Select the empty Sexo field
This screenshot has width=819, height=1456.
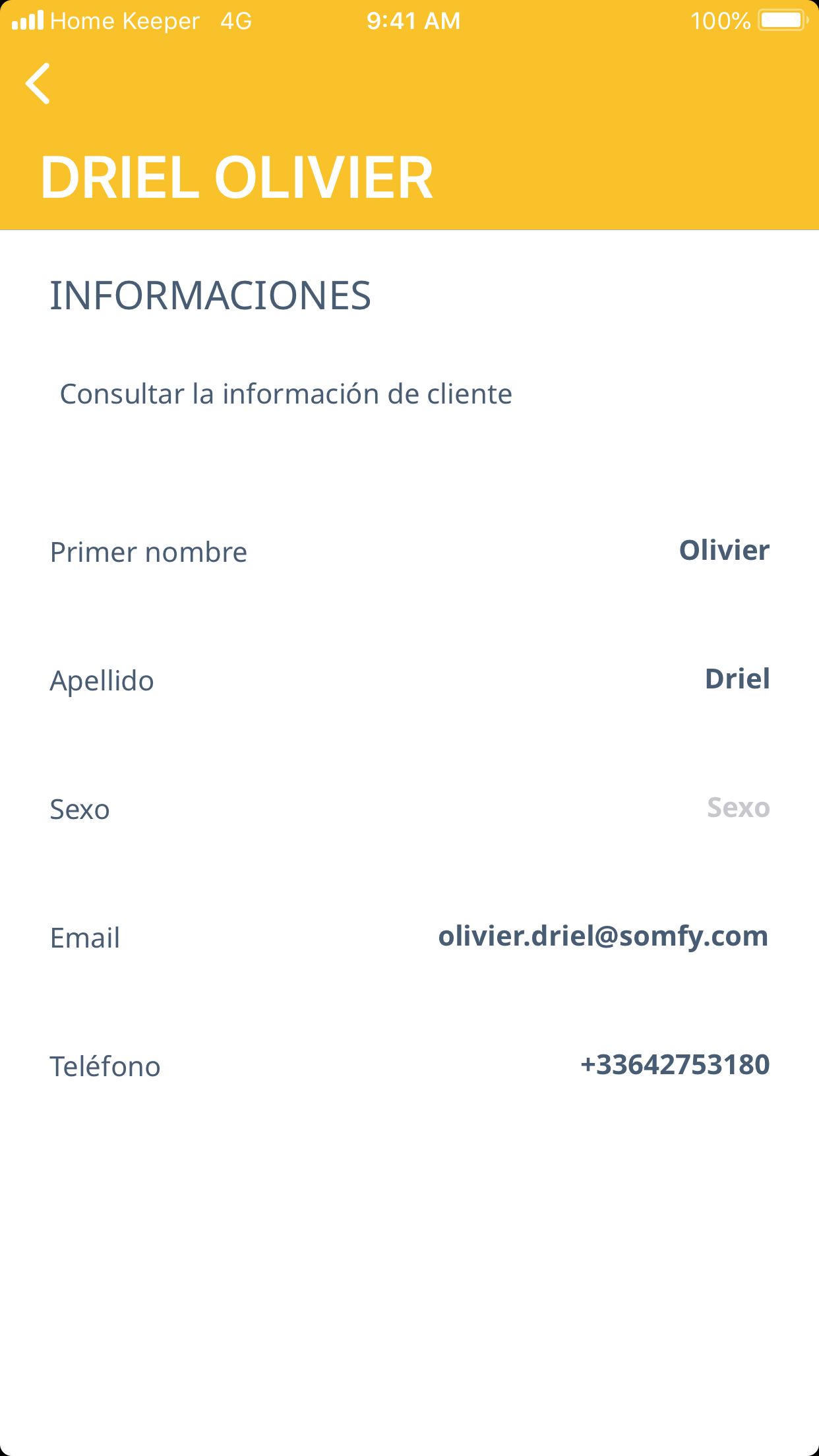[737, 808]
